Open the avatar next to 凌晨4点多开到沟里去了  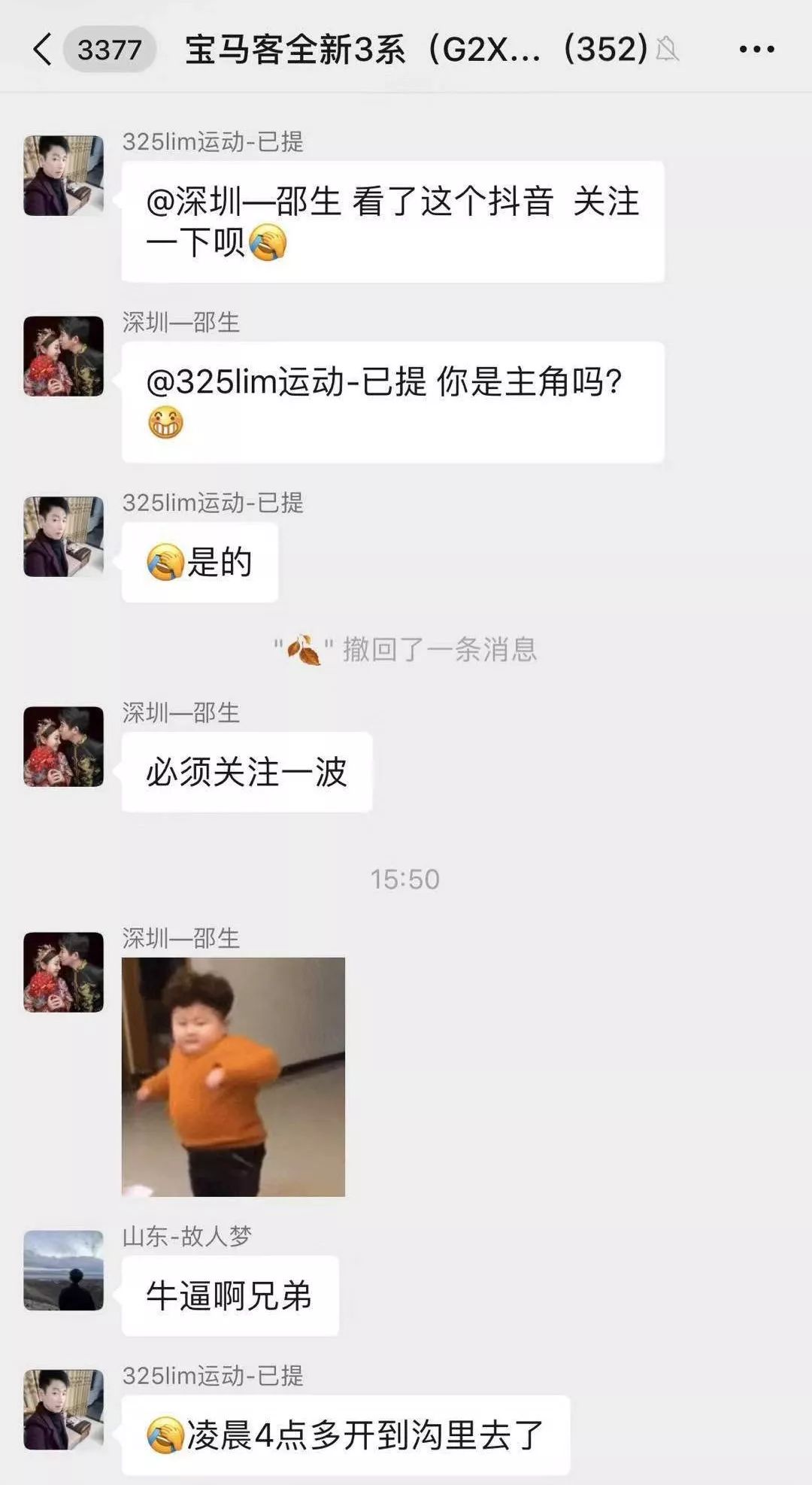tap(64, 1409)
